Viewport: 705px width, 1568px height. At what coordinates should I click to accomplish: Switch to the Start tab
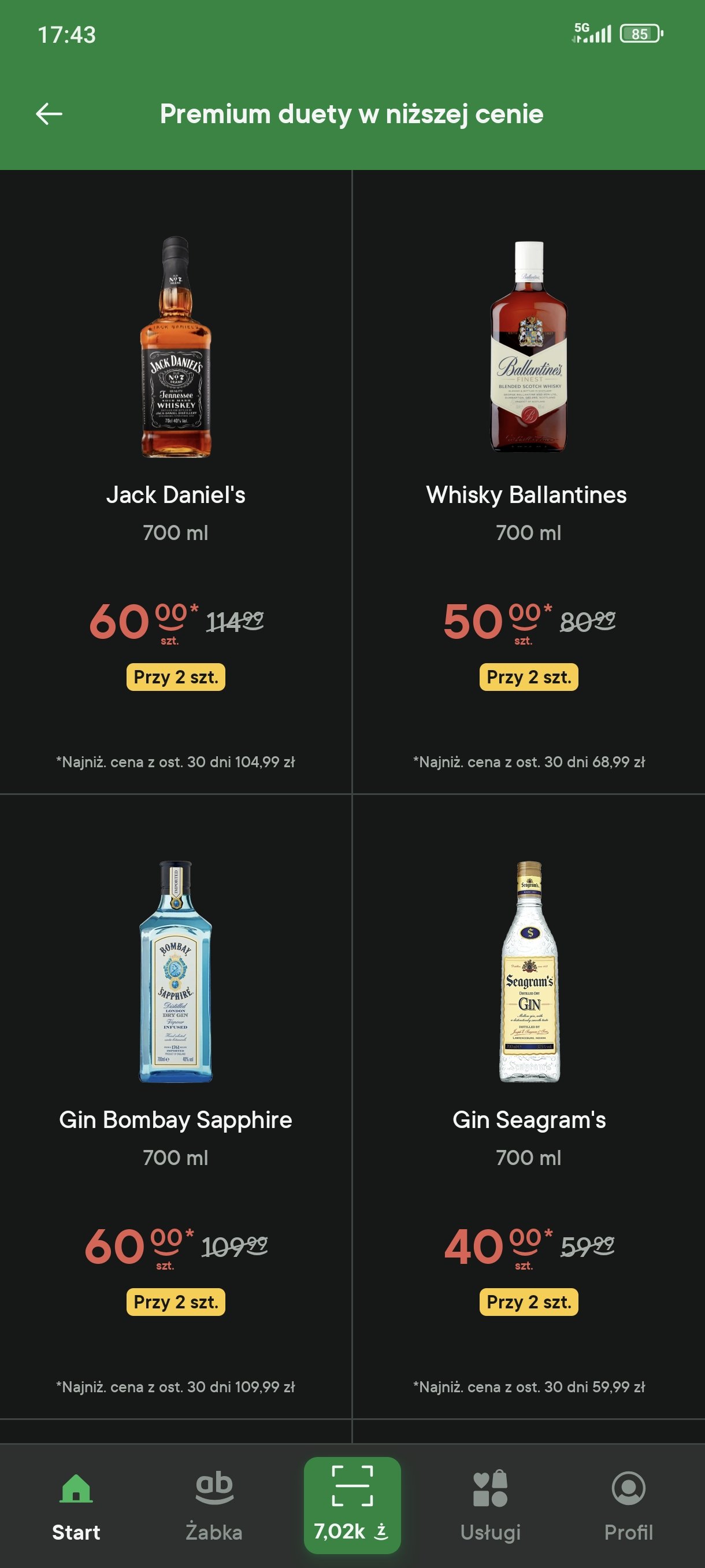76,1506
